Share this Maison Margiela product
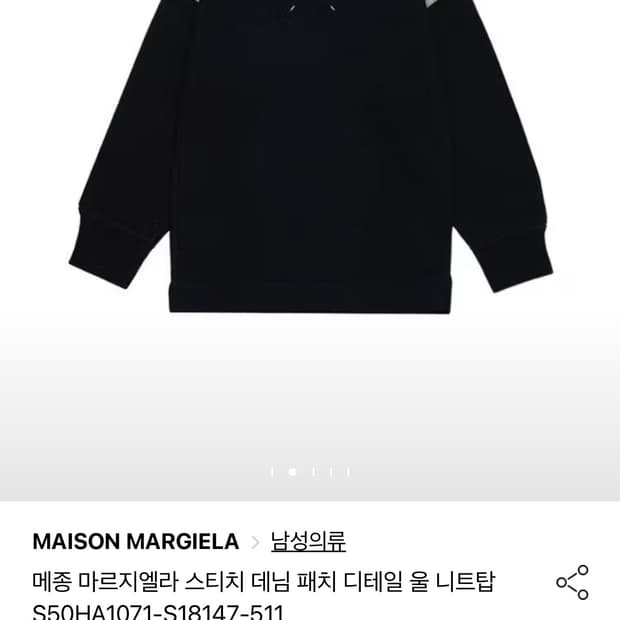 (572, 582)
